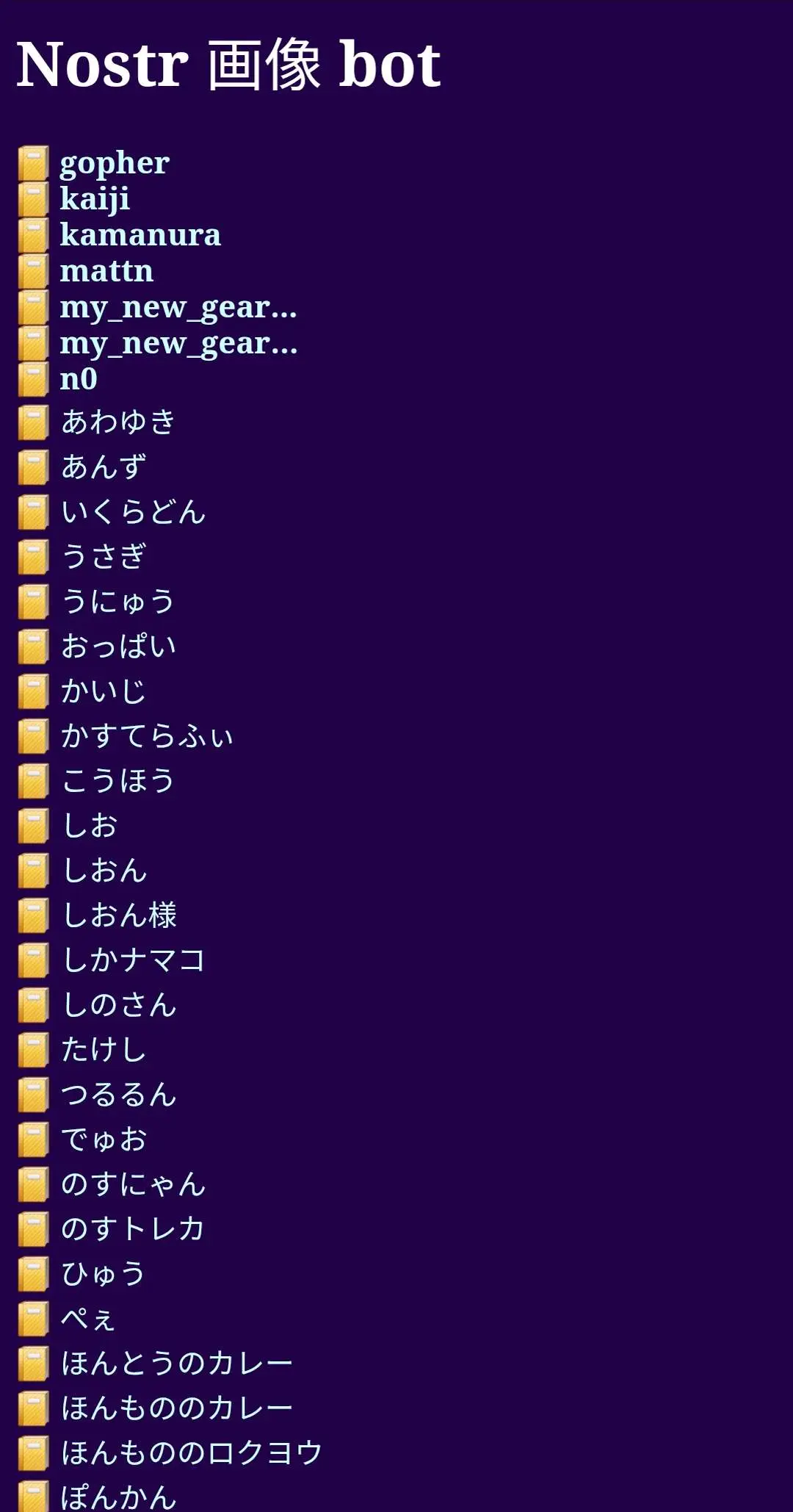Open the かすてらふぃ folder

(x=147, y=736)
